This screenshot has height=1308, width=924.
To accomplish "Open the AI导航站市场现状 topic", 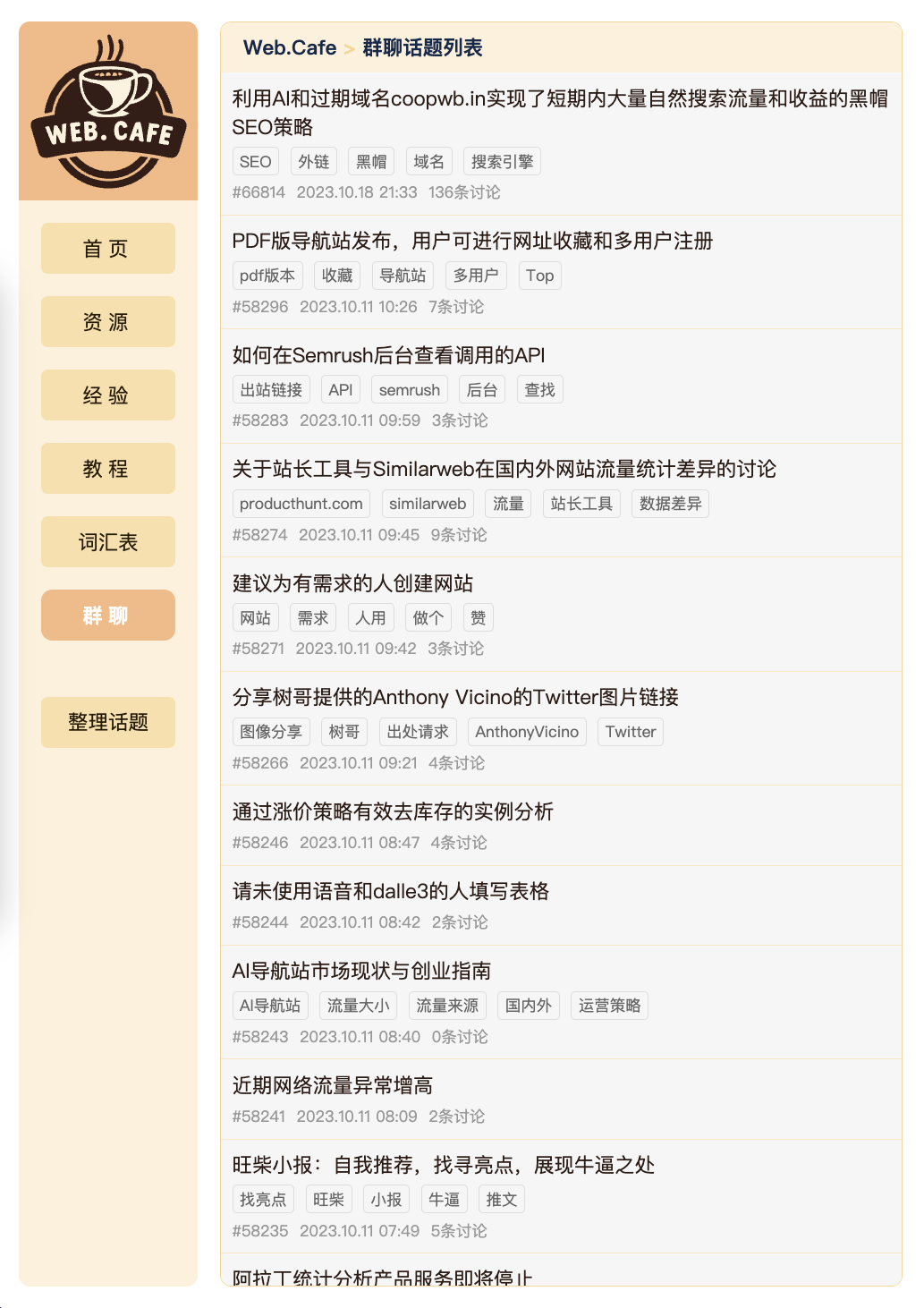I will coord(361,971).
